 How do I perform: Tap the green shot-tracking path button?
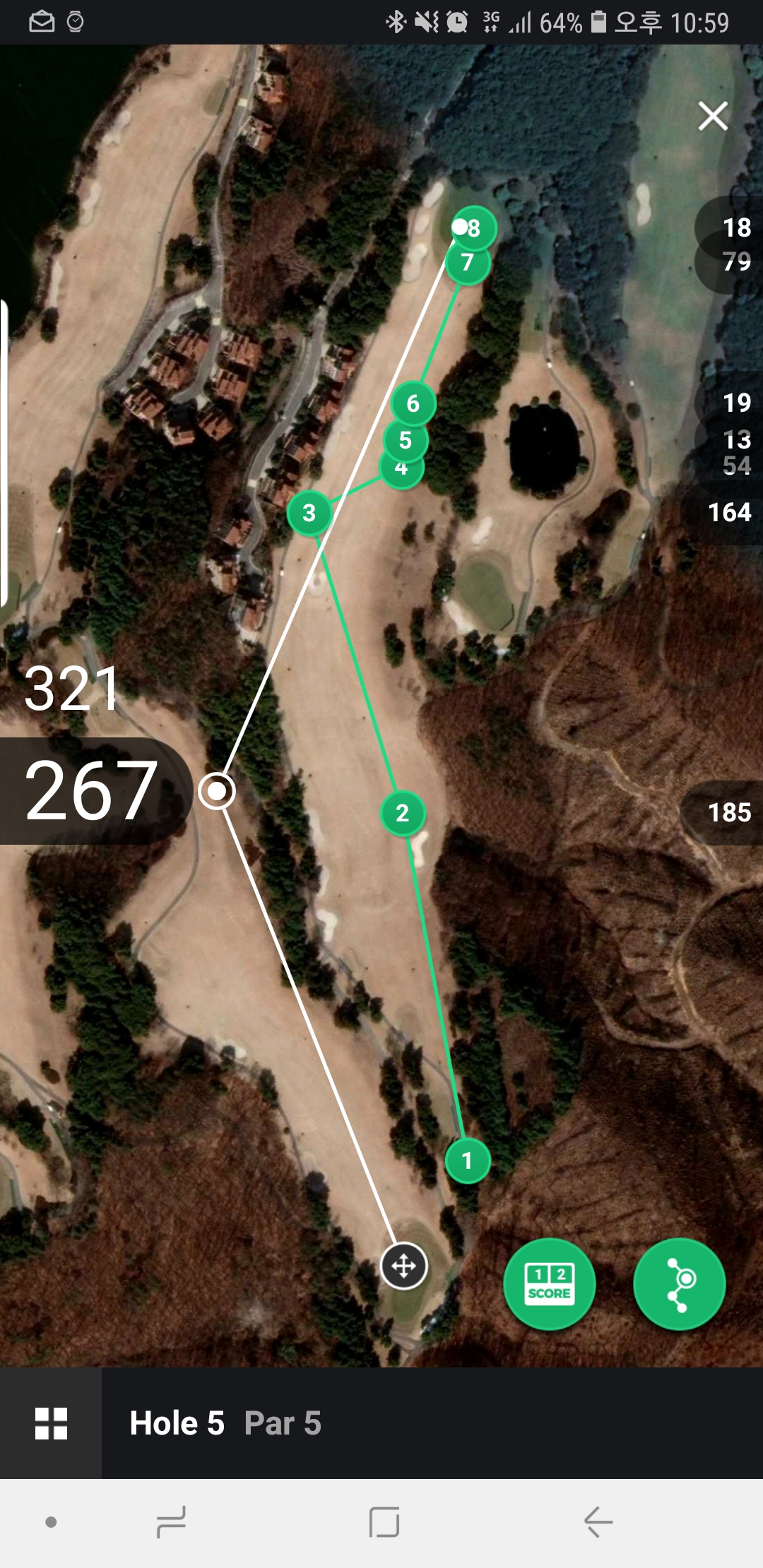pos(679,1283)
